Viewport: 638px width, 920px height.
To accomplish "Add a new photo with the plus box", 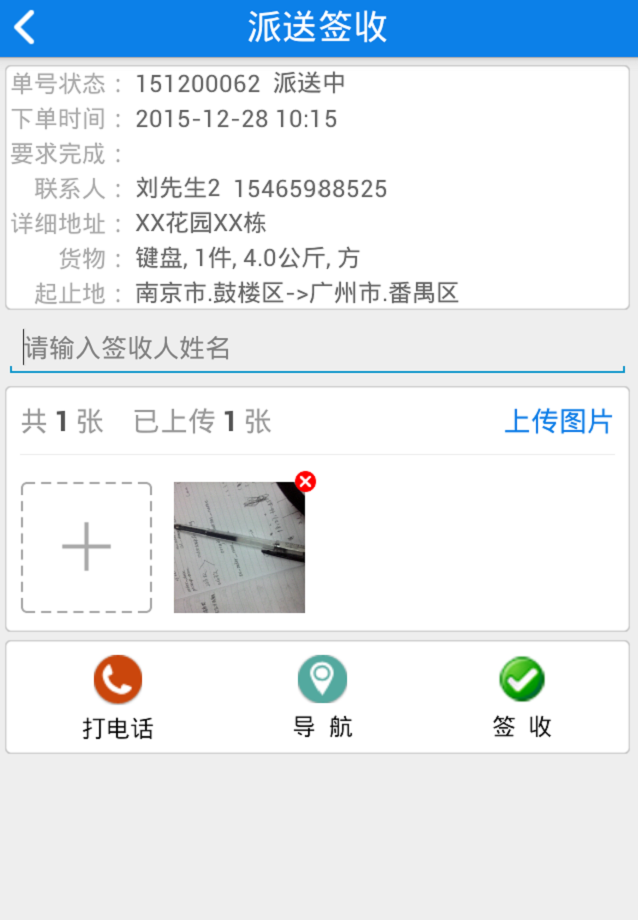I will pyautogui.click(x=87, y=548).
